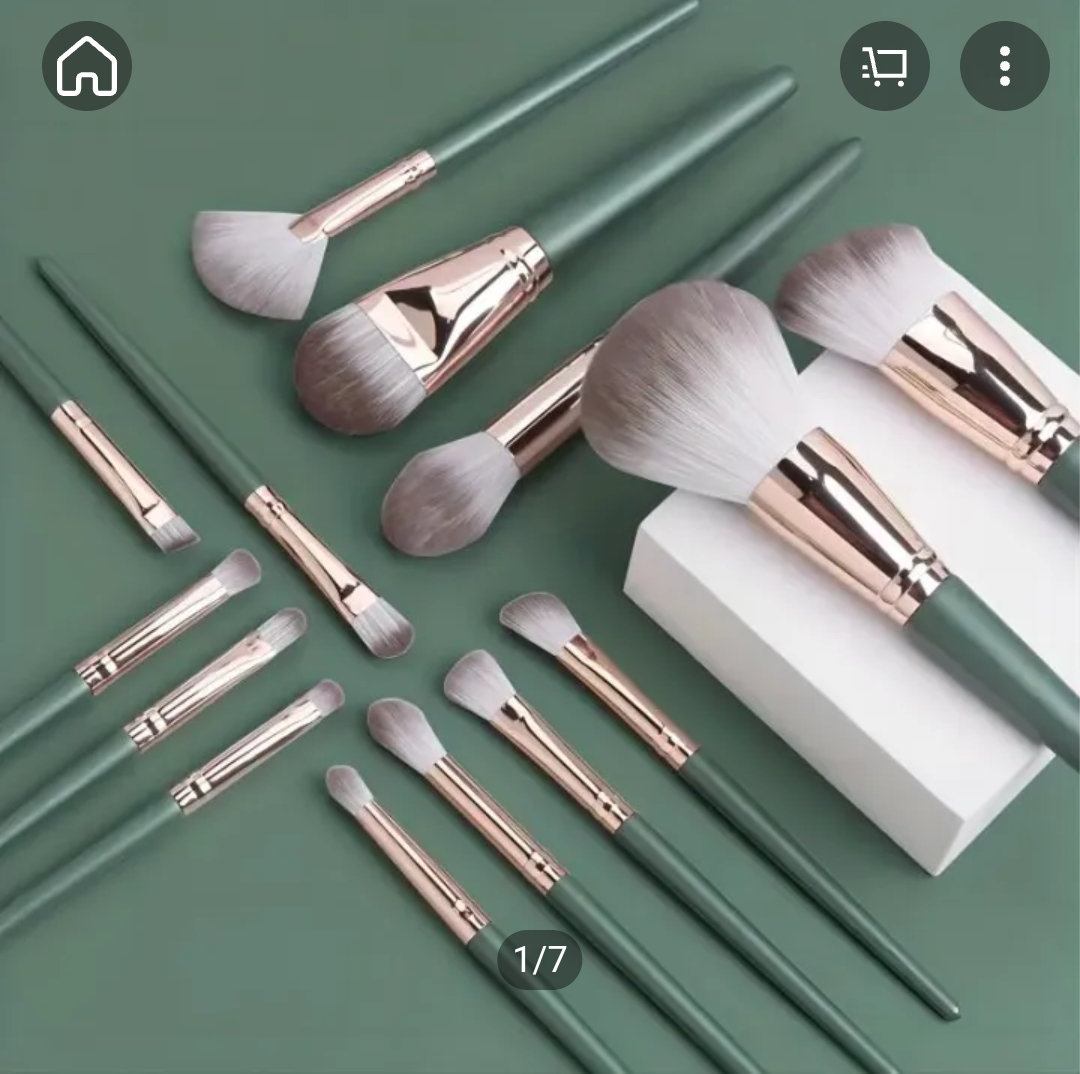Open the three-dot overflow menu
This screenshot has width=1080, height=1074.
point(1004,66)
